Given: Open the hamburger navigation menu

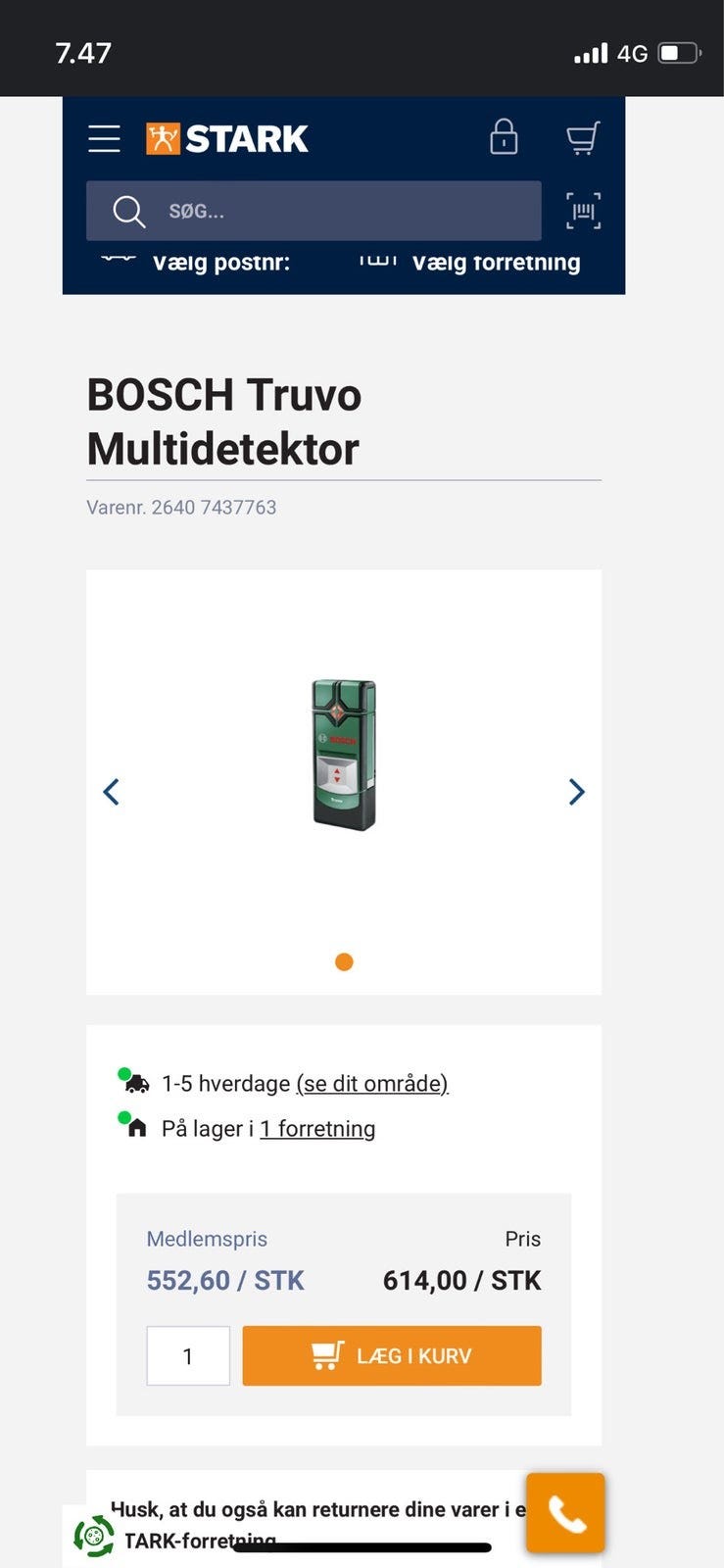Looking at the screenshot, I should 104,138.
